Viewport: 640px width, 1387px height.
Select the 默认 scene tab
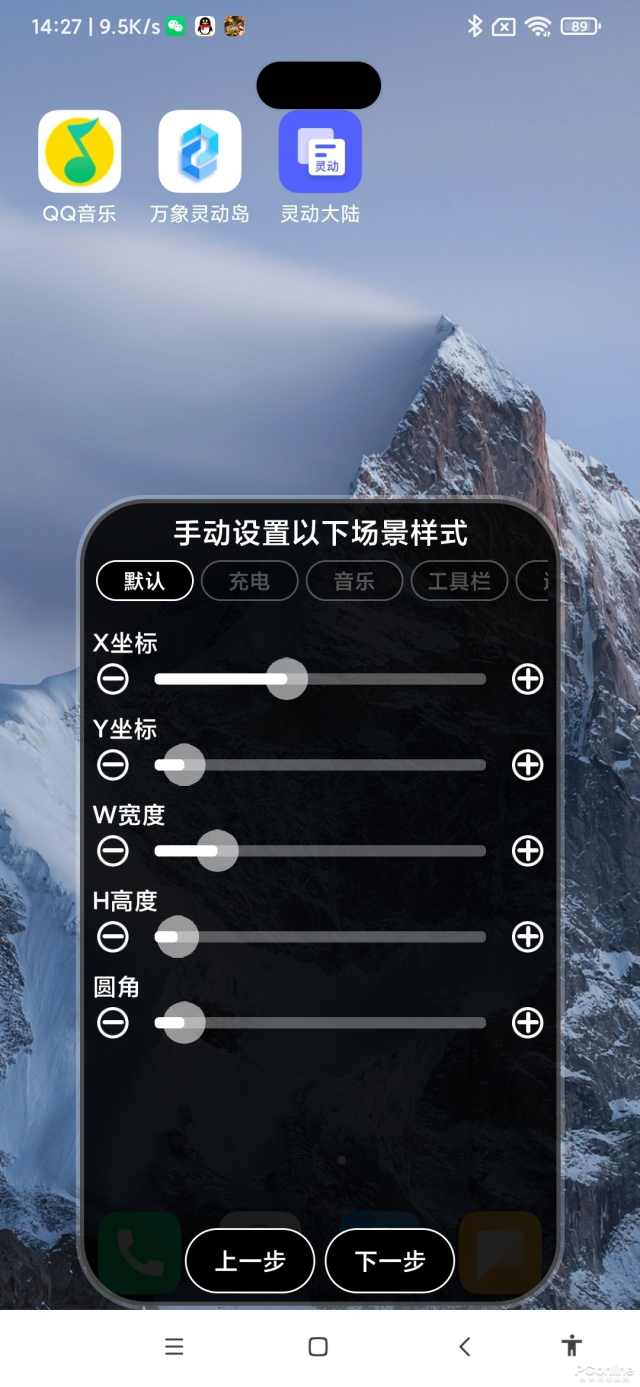click(x=144, y=581)
